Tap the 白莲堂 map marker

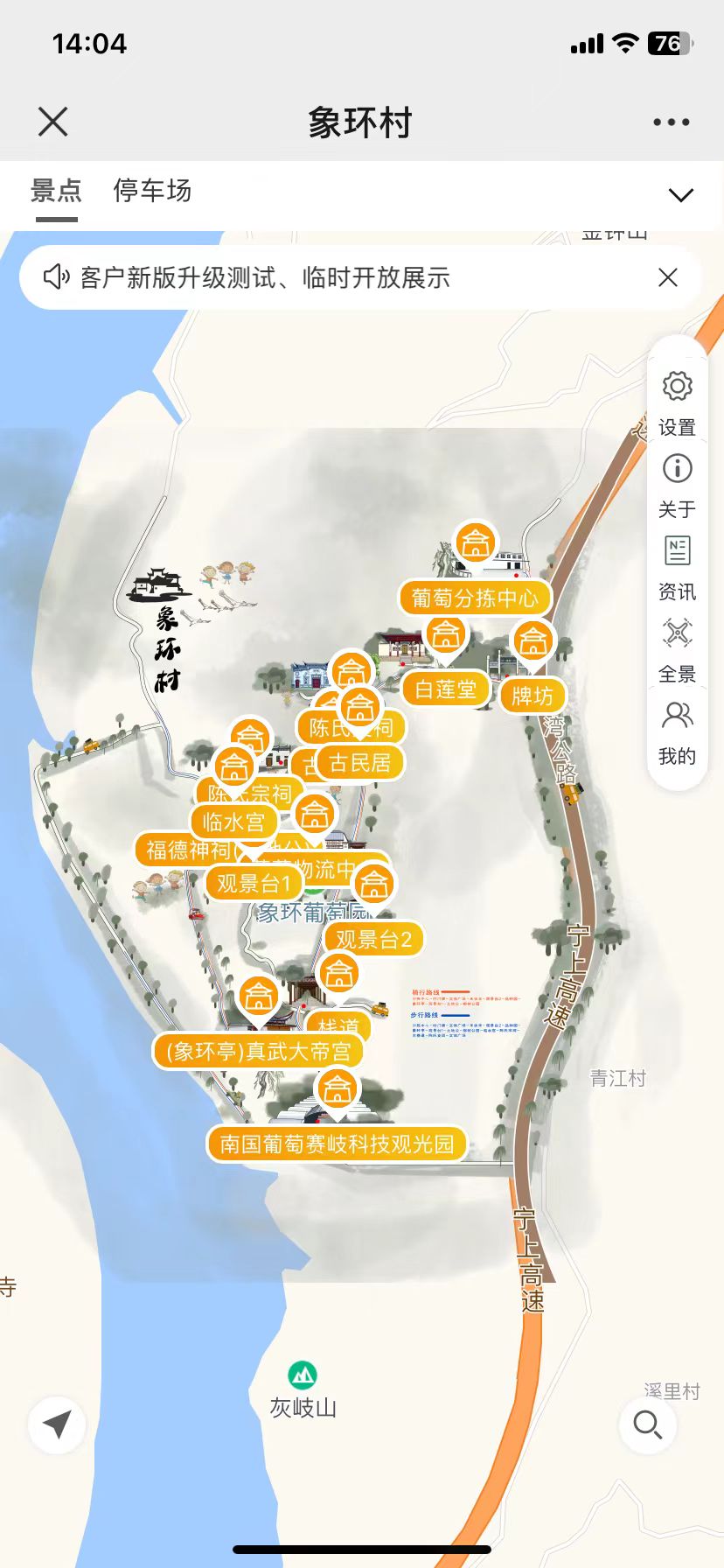445,689
